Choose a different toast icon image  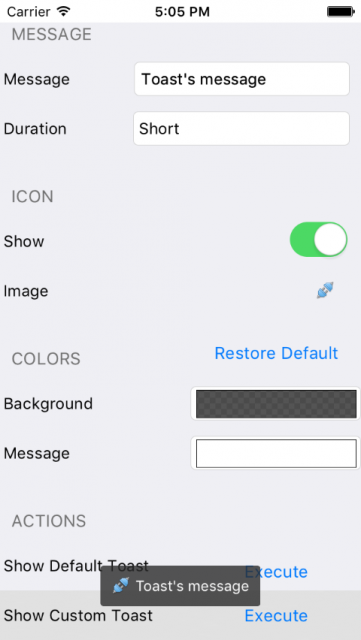(x=325, y=290)
